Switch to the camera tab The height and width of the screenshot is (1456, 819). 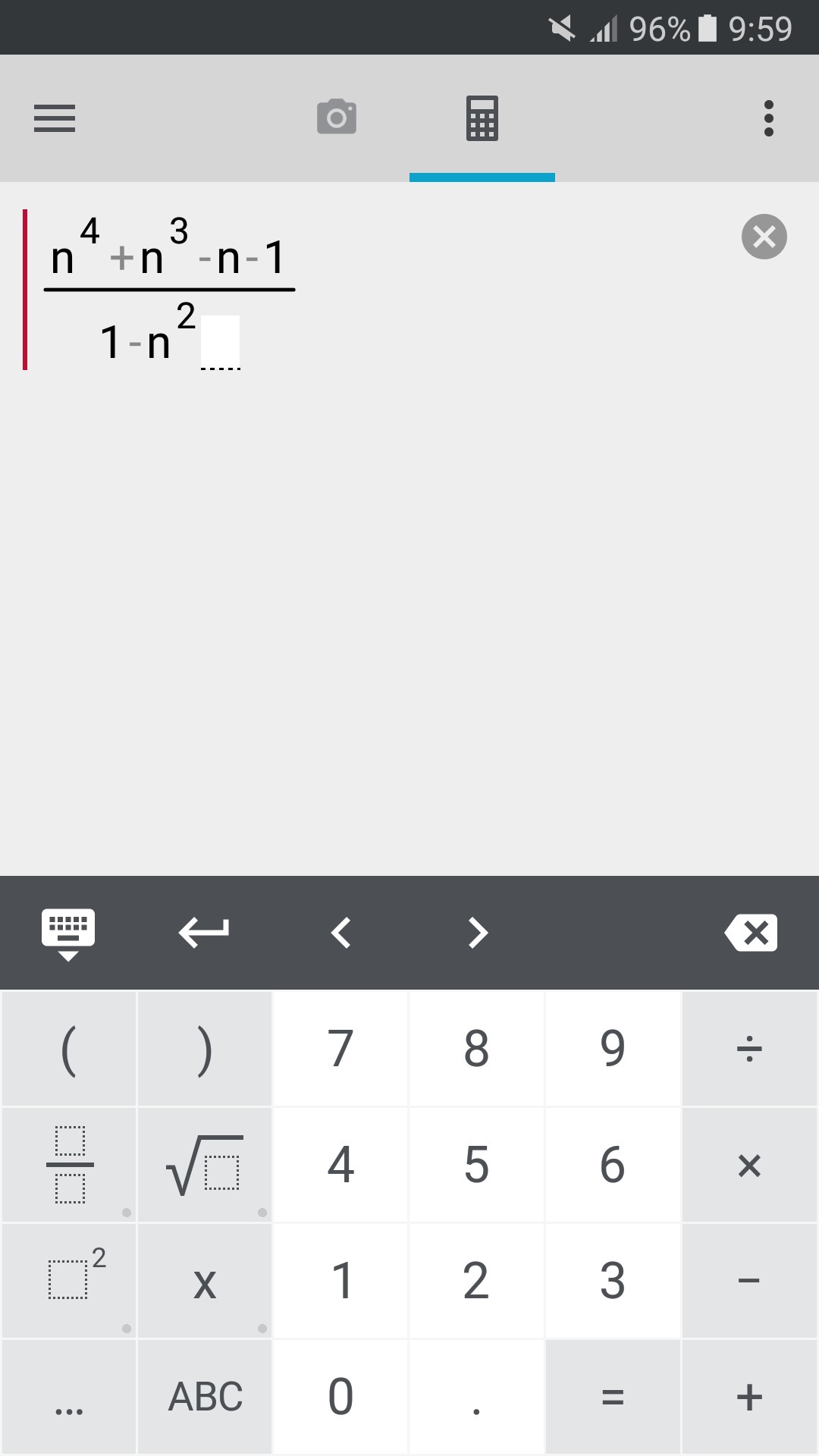point(337,118)
